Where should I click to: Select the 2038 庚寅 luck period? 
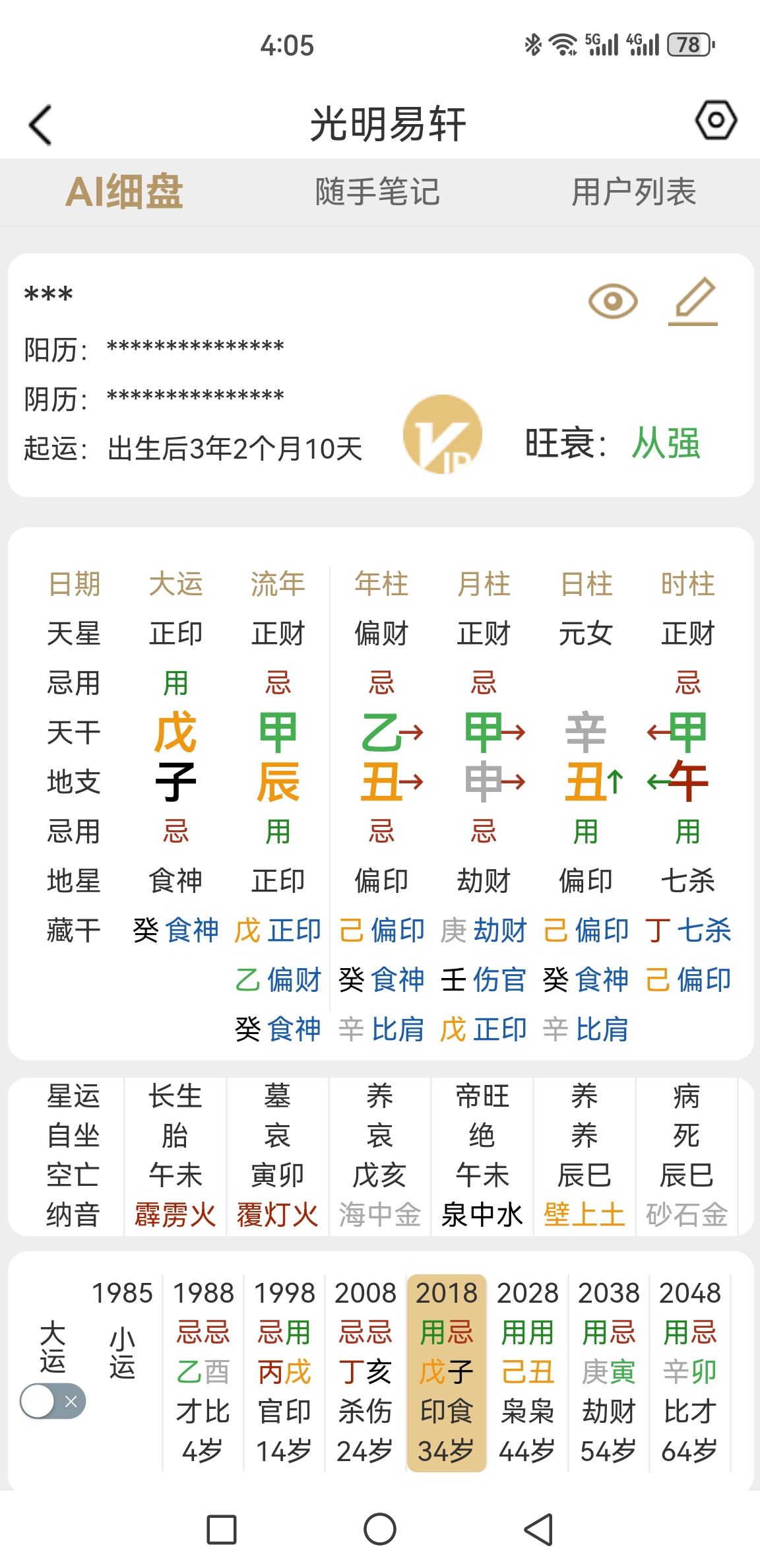pos(609,1373)
